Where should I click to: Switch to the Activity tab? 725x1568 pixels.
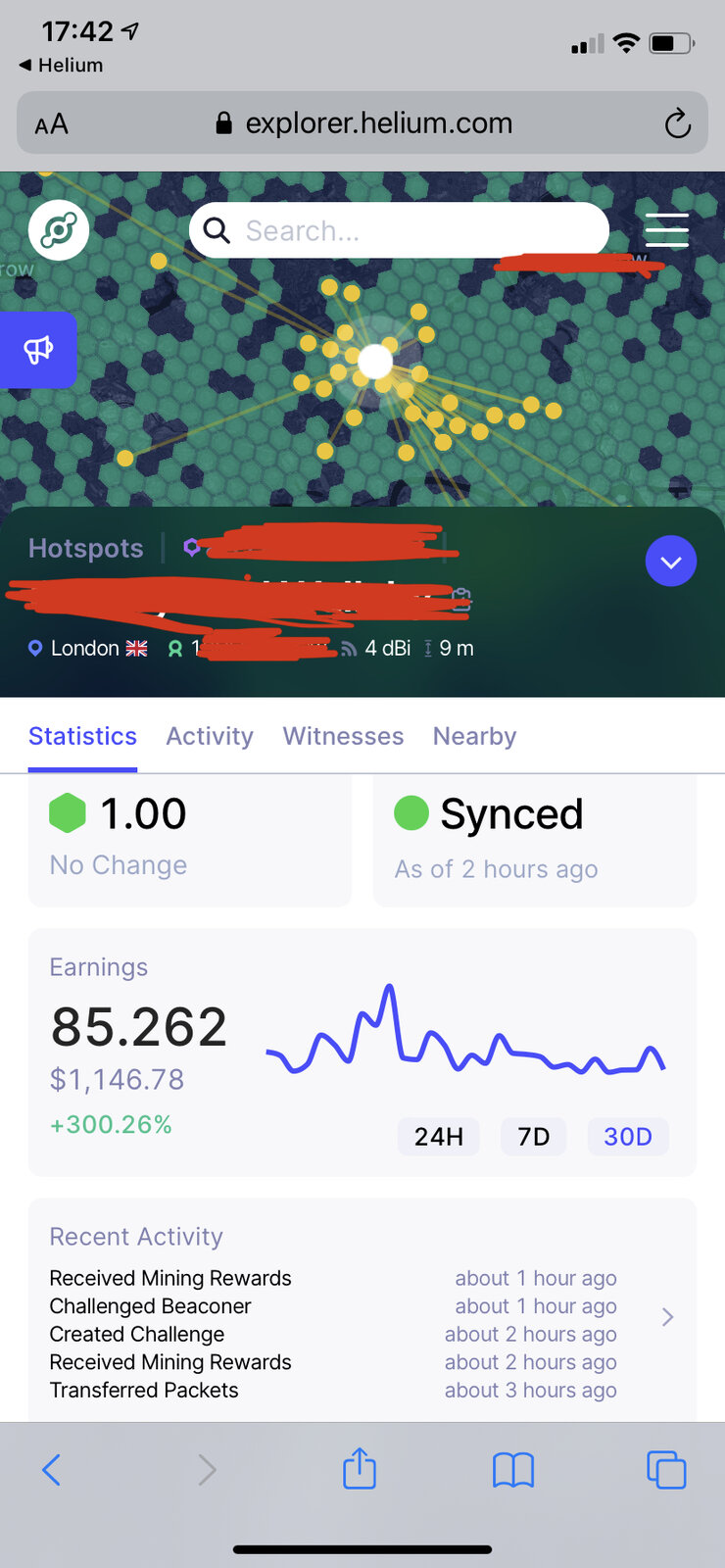pos(210,736)
